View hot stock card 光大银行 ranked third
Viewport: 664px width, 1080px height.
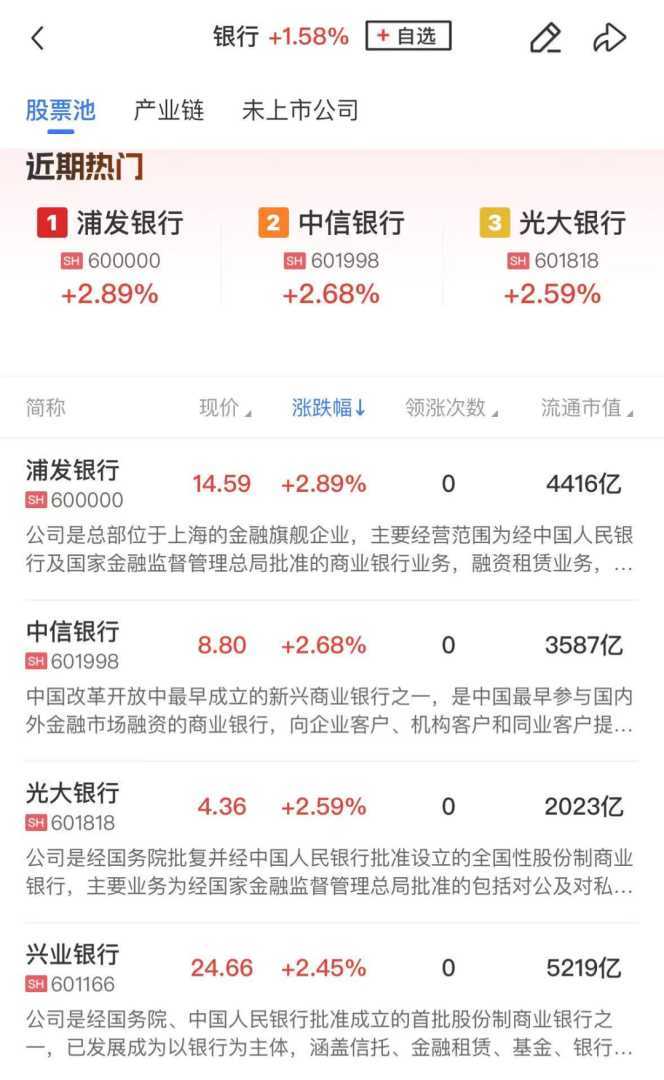(x=553, y=257)
